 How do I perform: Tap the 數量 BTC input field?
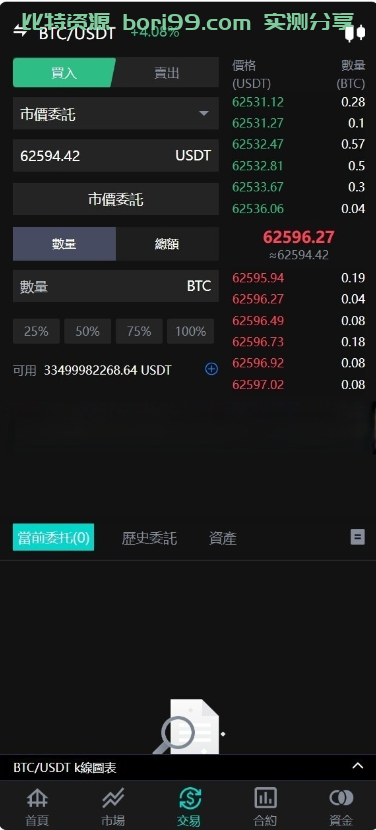coord(115,286)
